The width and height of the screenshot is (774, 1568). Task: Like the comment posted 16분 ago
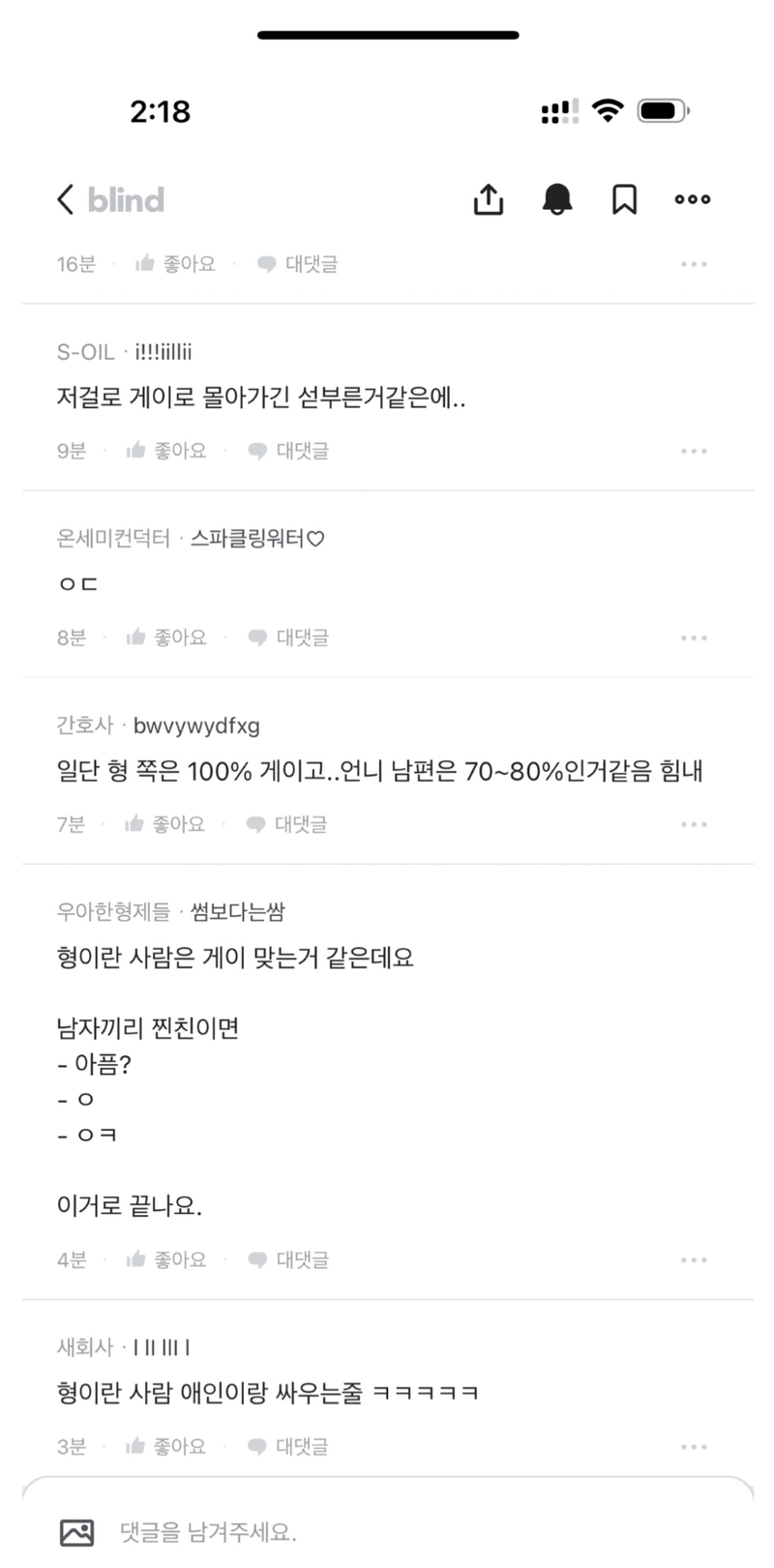pyautogui.click(x=175, y=263)
